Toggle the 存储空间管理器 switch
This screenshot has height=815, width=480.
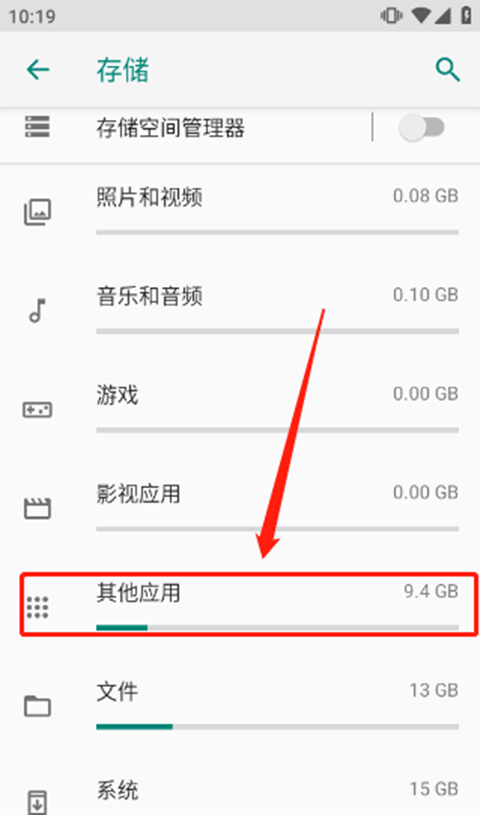[x=422, y=128]
